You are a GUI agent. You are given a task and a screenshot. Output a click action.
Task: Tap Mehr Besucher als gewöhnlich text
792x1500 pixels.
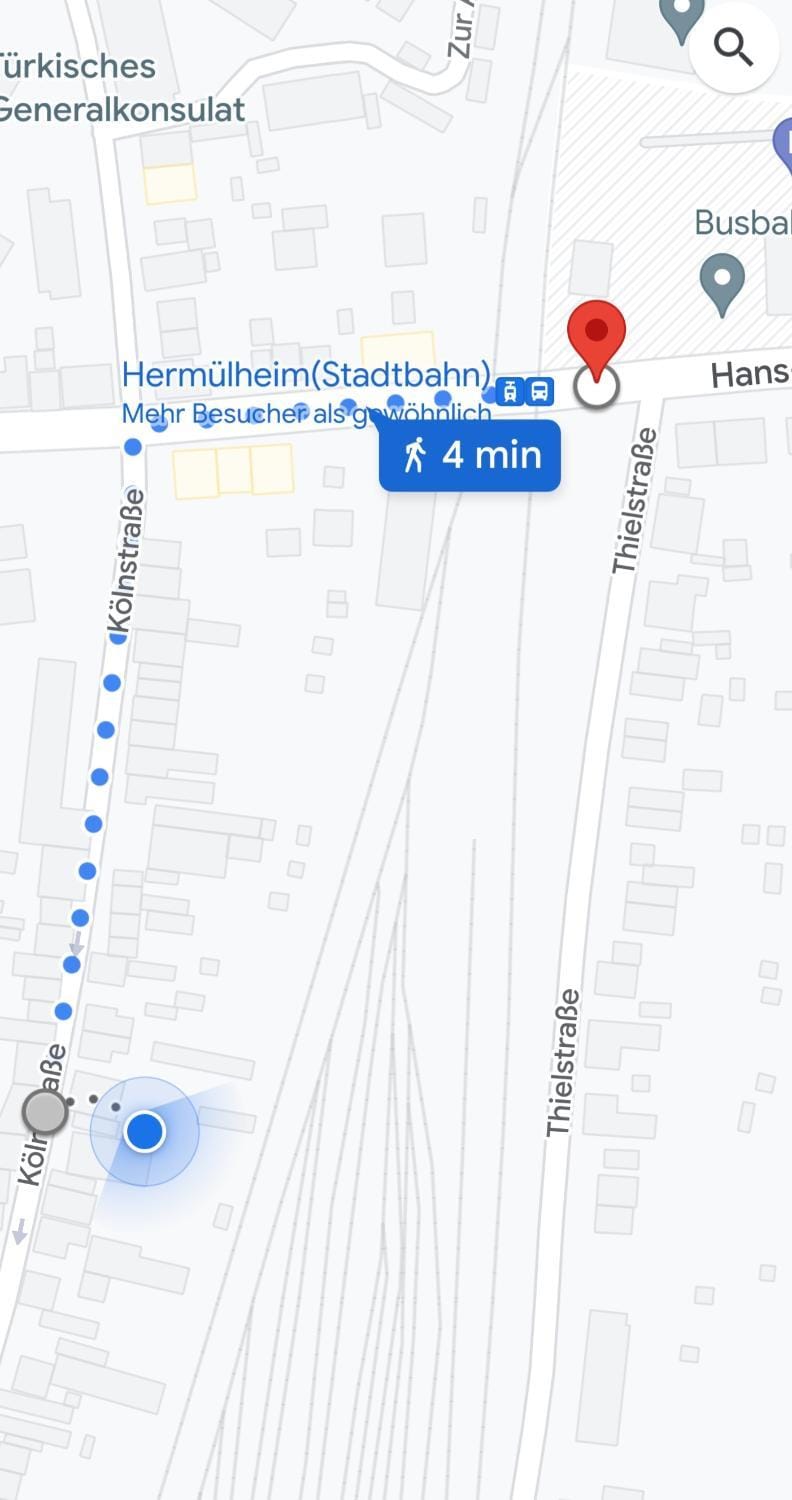[x=307, y=413]
